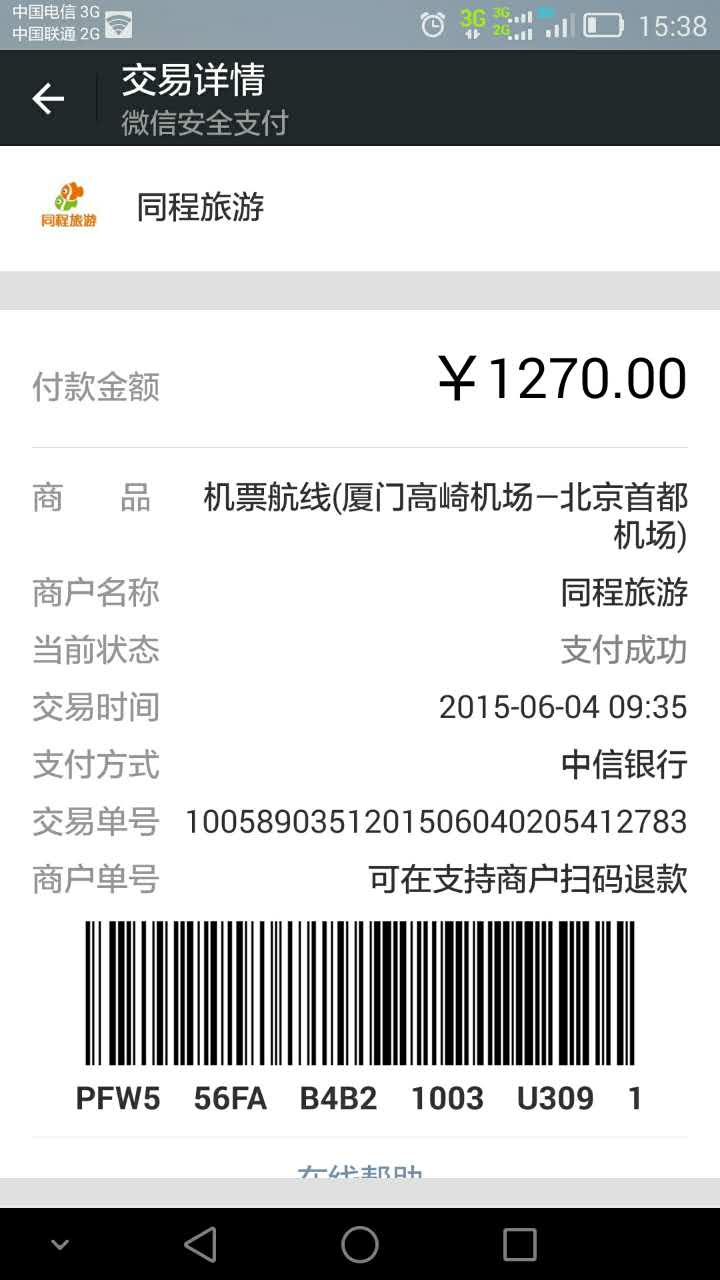The width and height of the screenshot is (720, 1280).
Task: Open the recent apps view
Action: coord(519,1244)
